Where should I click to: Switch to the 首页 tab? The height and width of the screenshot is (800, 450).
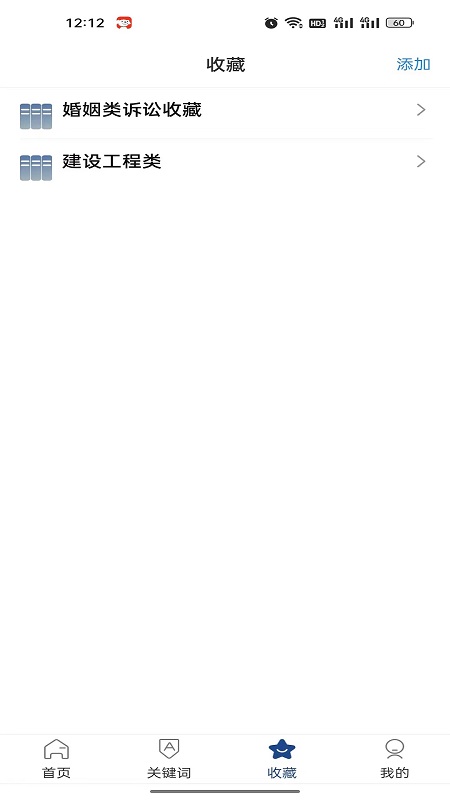[x=56, y=759]
